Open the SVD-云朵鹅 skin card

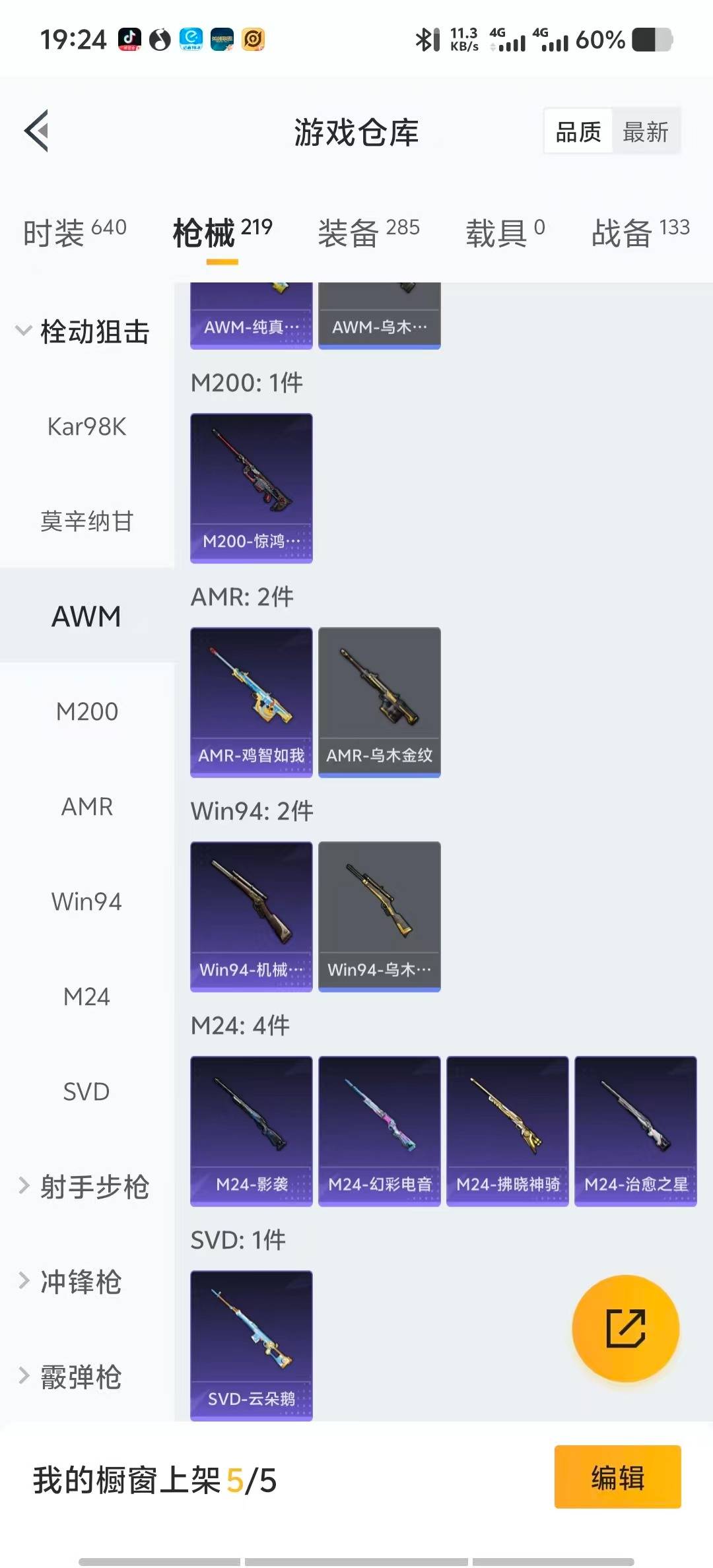pyautogui.click(x=251, y=1344)
